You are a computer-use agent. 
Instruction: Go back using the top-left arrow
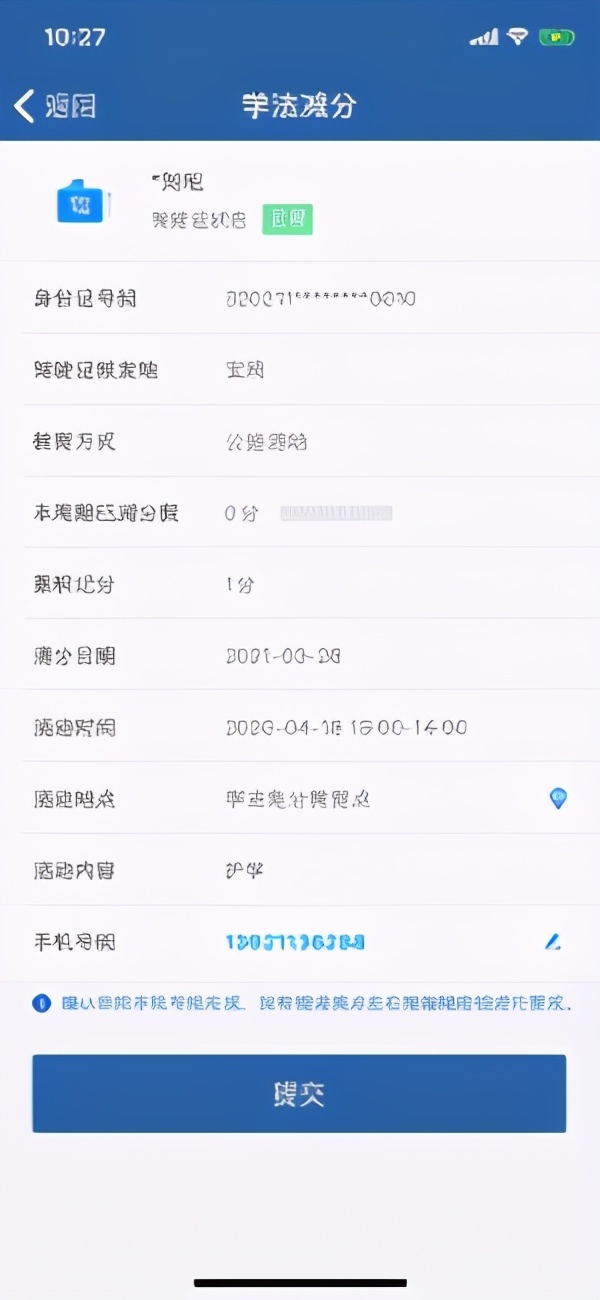point(25,105)
